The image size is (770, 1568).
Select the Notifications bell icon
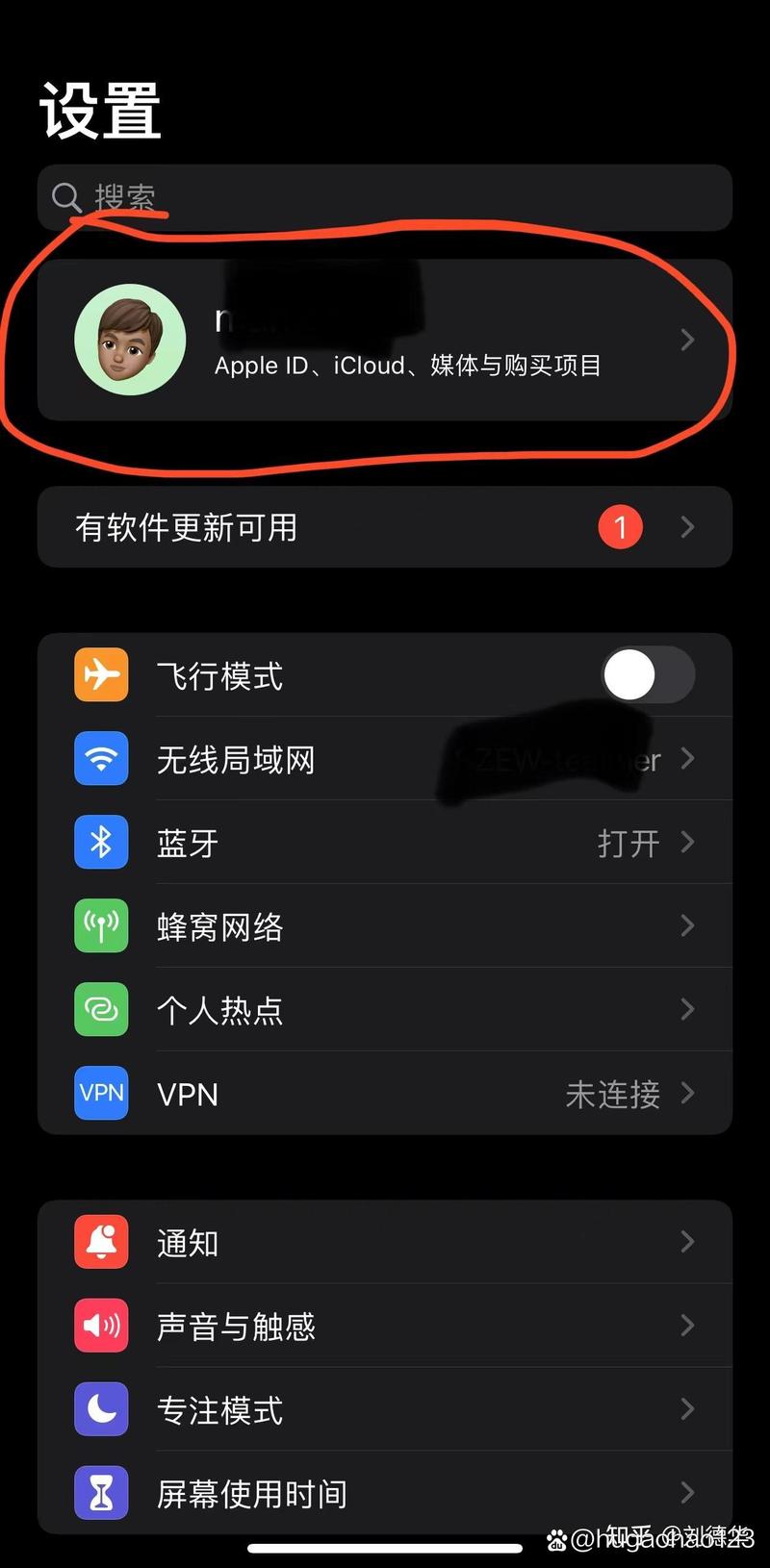point(100,1242)
